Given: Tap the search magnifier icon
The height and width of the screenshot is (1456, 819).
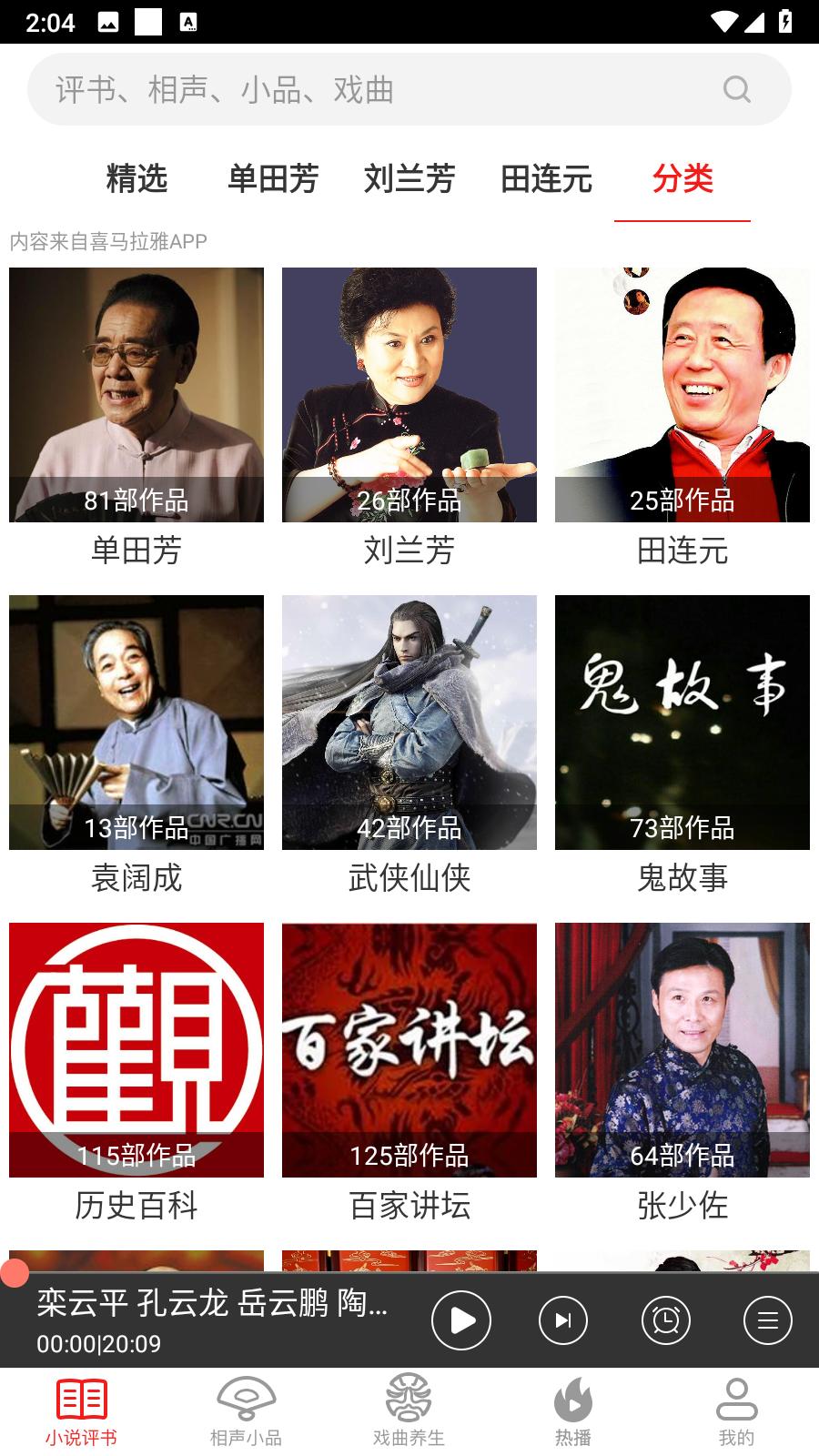Looking at the screenshot, I should [x=737, y=88].
